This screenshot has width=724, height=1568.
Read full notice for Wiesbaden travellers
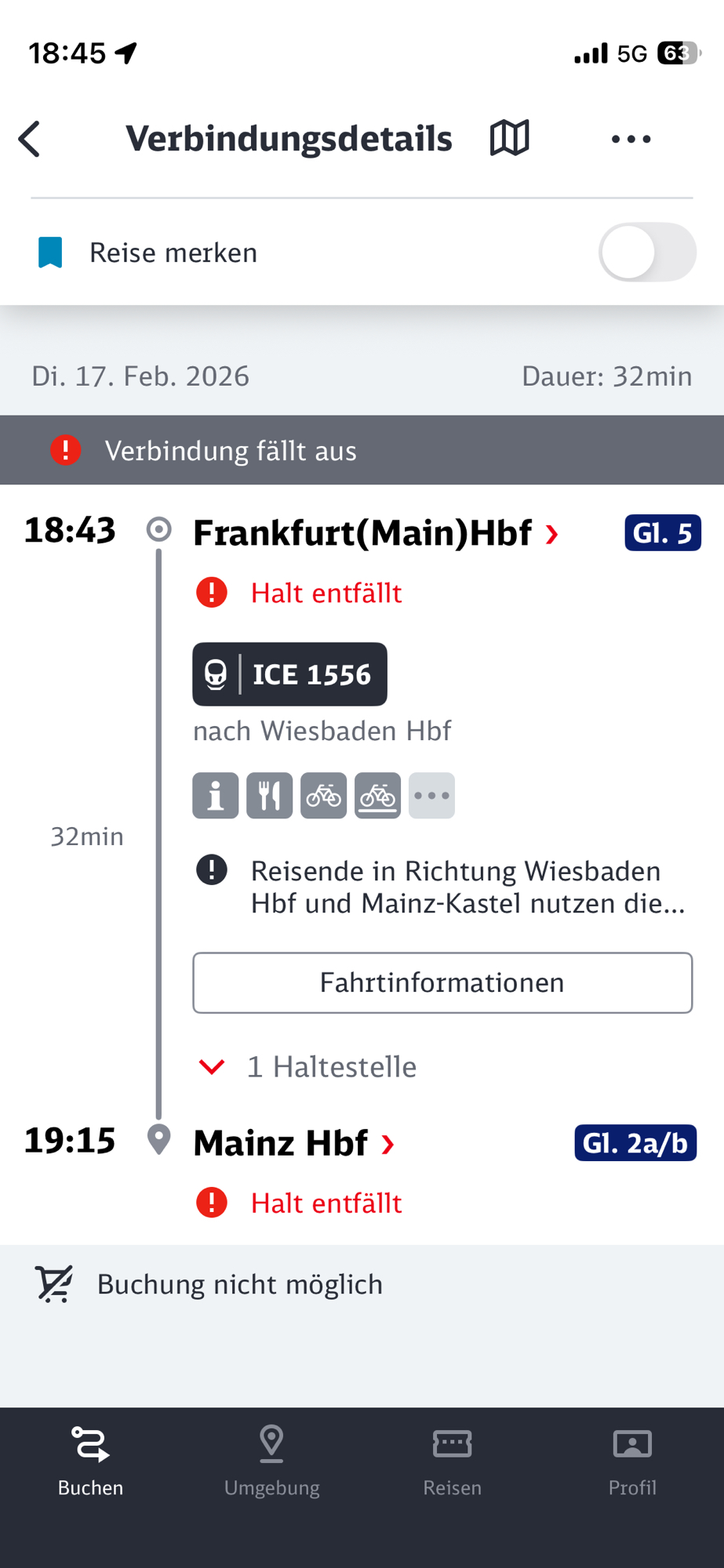click(x=467, y=887)
